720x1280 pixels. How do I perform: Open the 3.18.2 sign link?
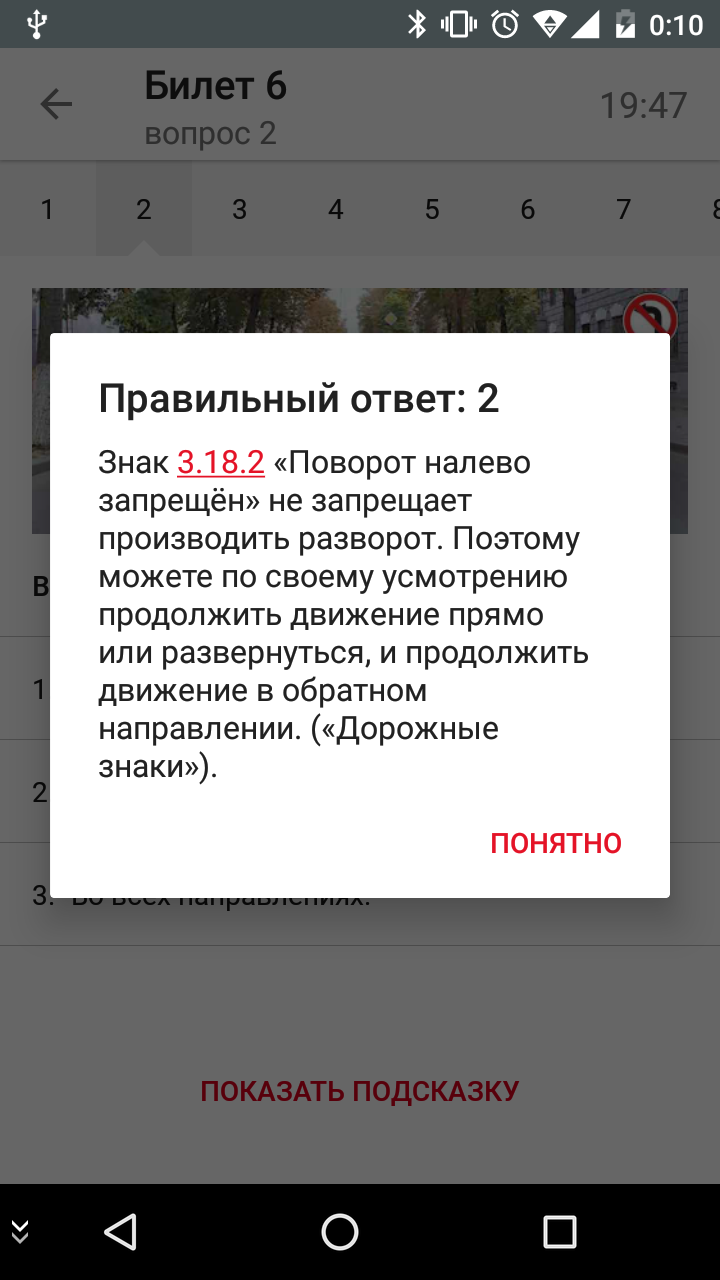[221, 462]
